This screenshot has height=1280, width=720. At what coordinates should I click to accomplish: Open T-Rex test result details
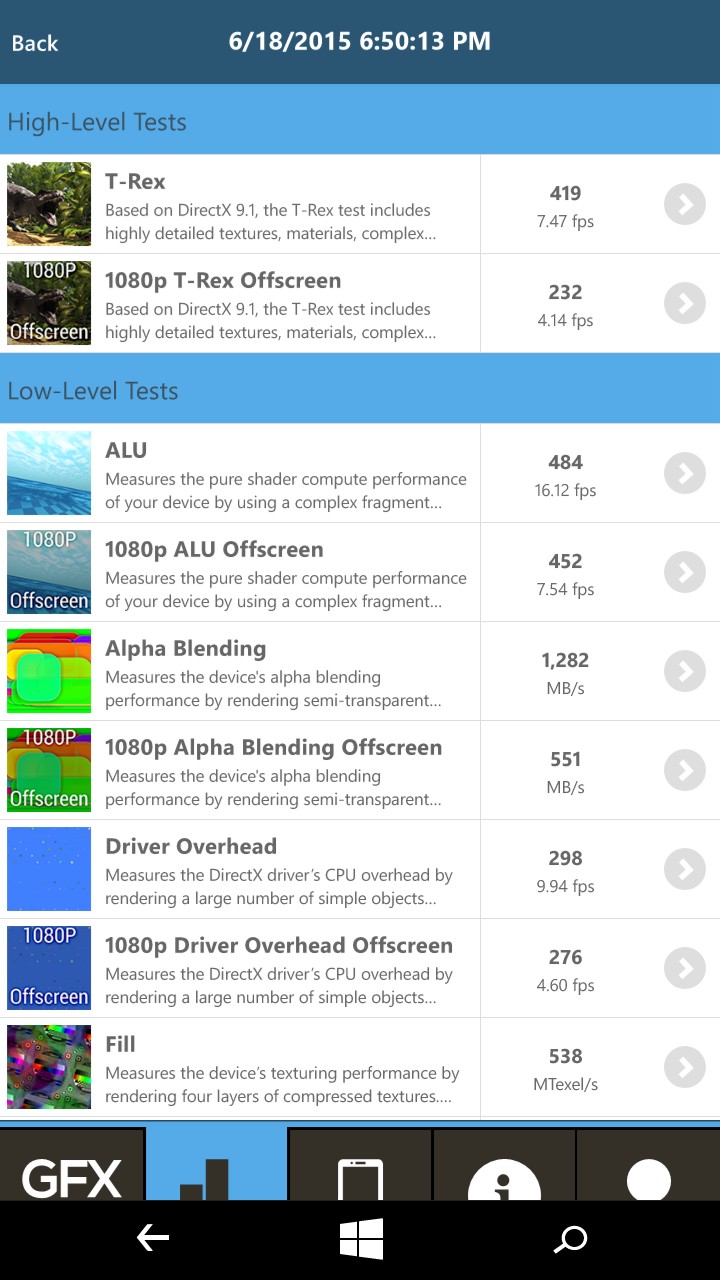(685, 204)
